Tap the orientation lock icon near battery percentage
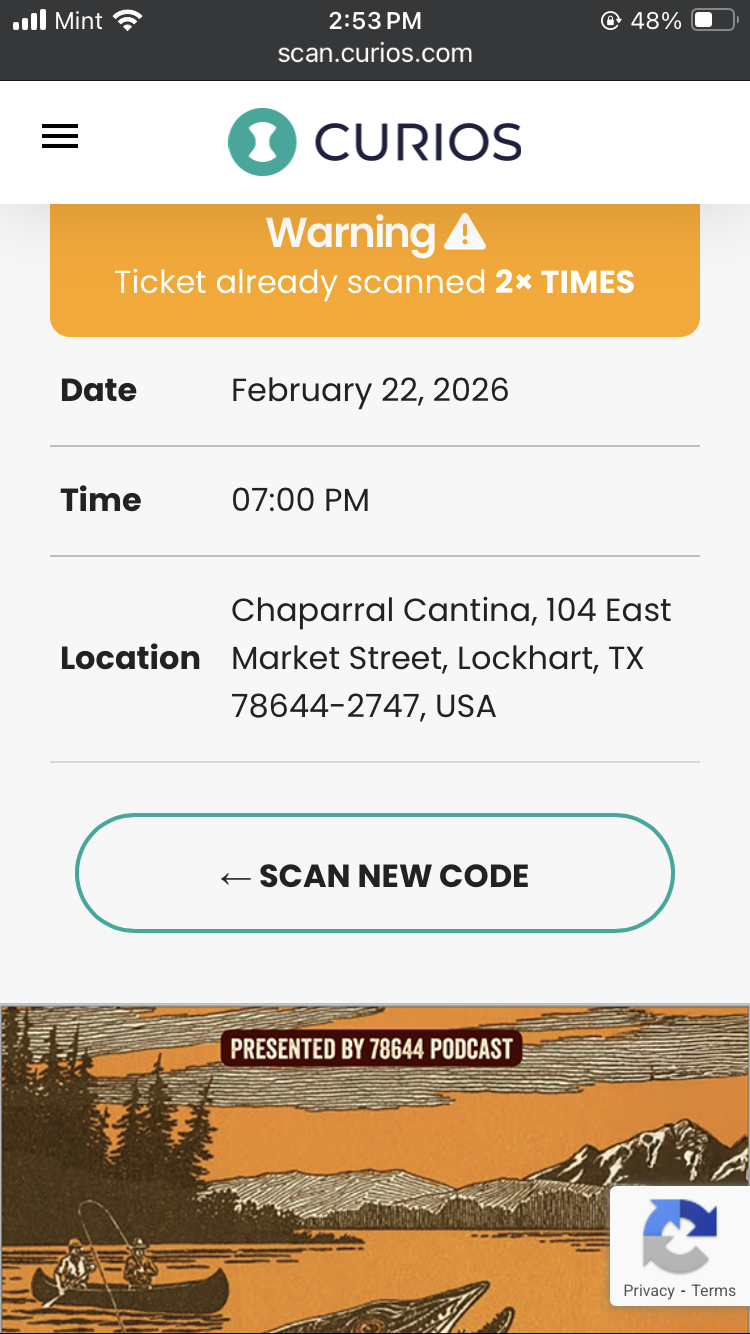Image resolution: width=750 pixels, height=1334 pixels. click(x=610, y=20)
